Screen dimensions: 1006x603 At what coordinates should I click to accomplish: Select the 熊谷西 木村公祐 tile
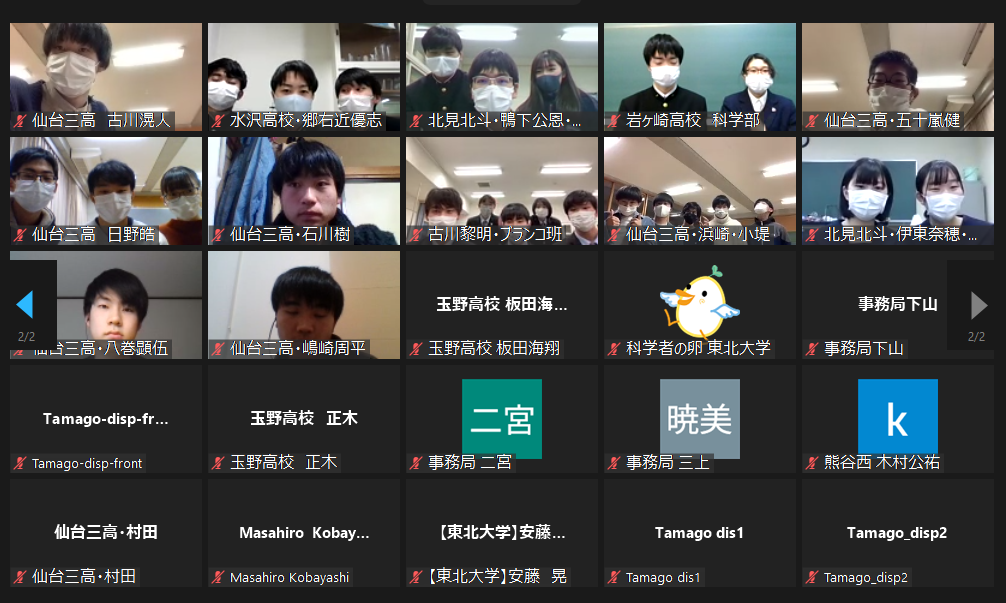tap(898, 419)
